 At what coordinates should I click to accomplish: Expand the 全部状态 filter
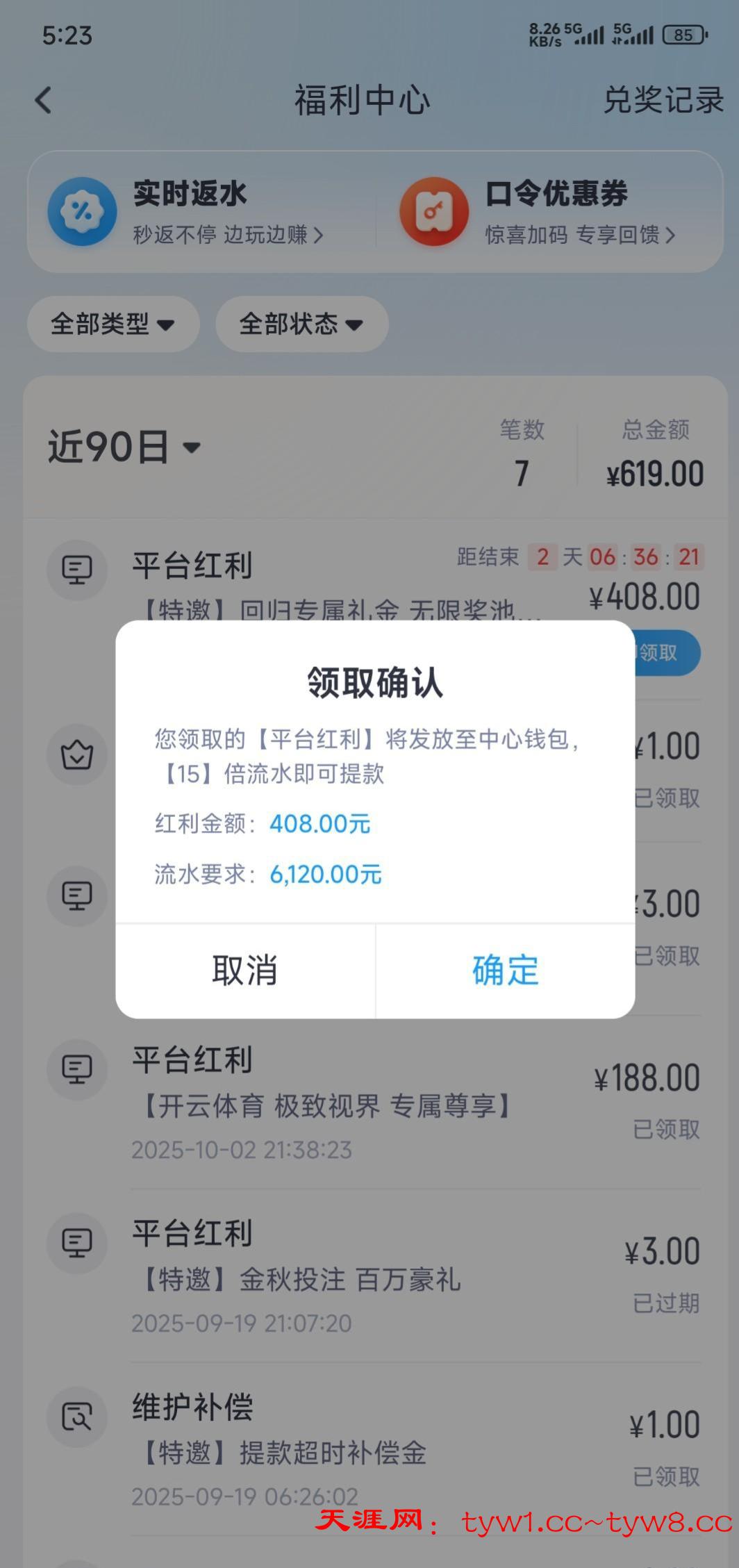[x=301, y=324]
